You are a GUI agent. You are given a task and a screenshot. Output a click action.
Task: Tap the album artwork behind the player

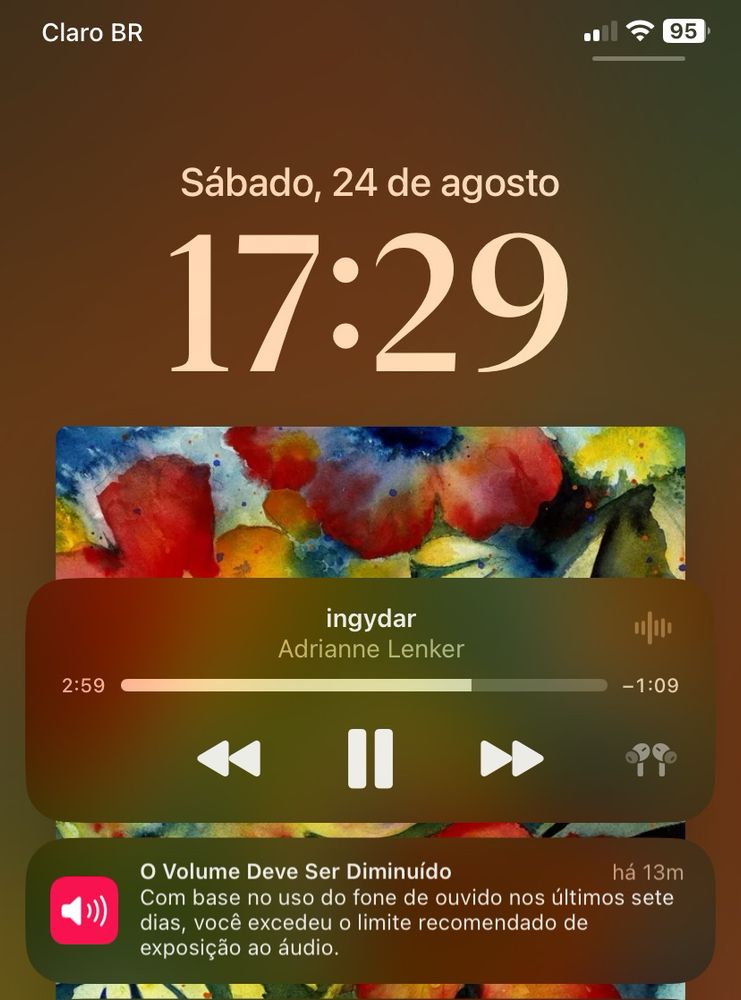pyautogui.click(x=370, y=500)
